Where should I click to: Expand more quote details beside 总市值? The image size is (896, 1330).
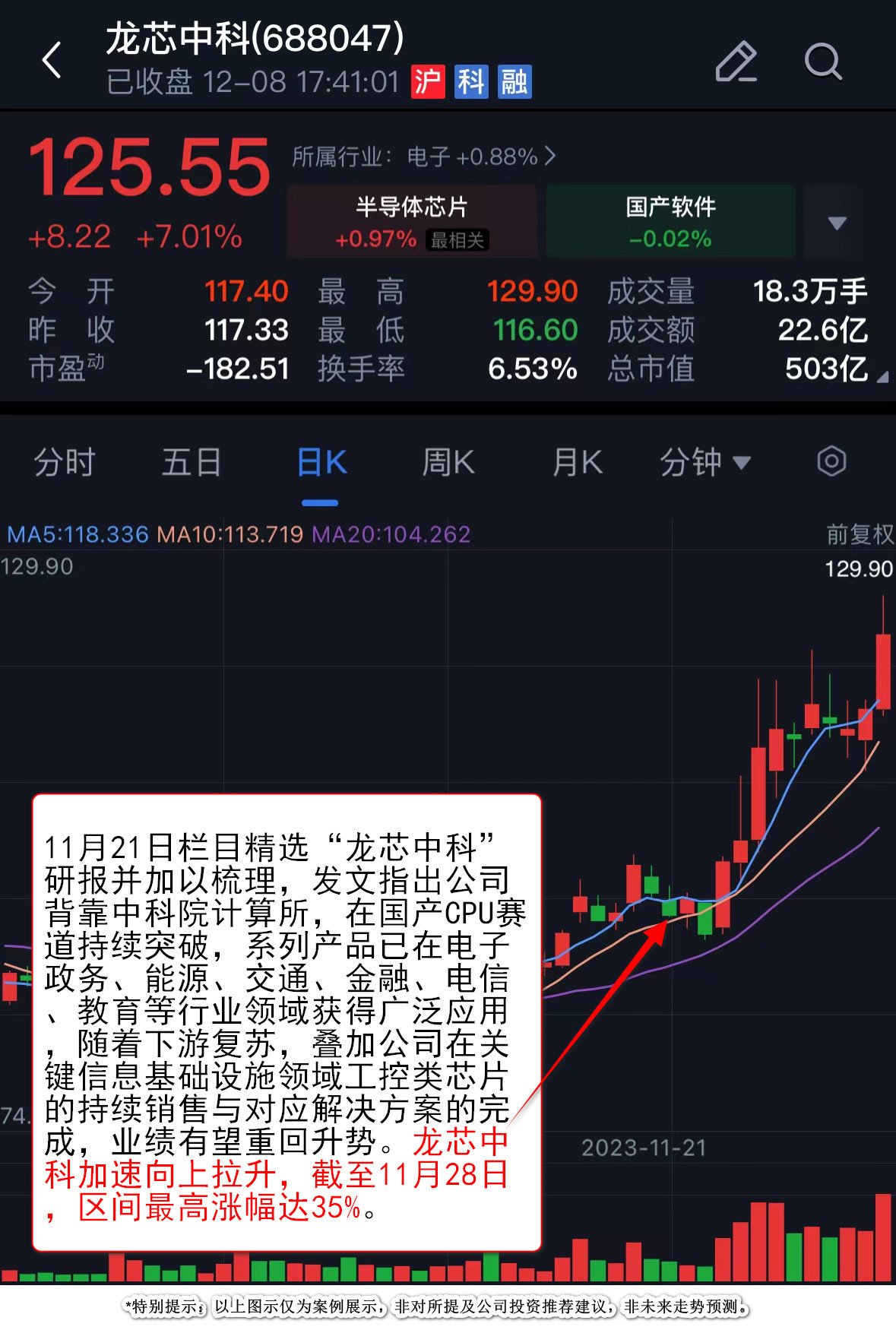pyautogui.click(x=882, y=375)
